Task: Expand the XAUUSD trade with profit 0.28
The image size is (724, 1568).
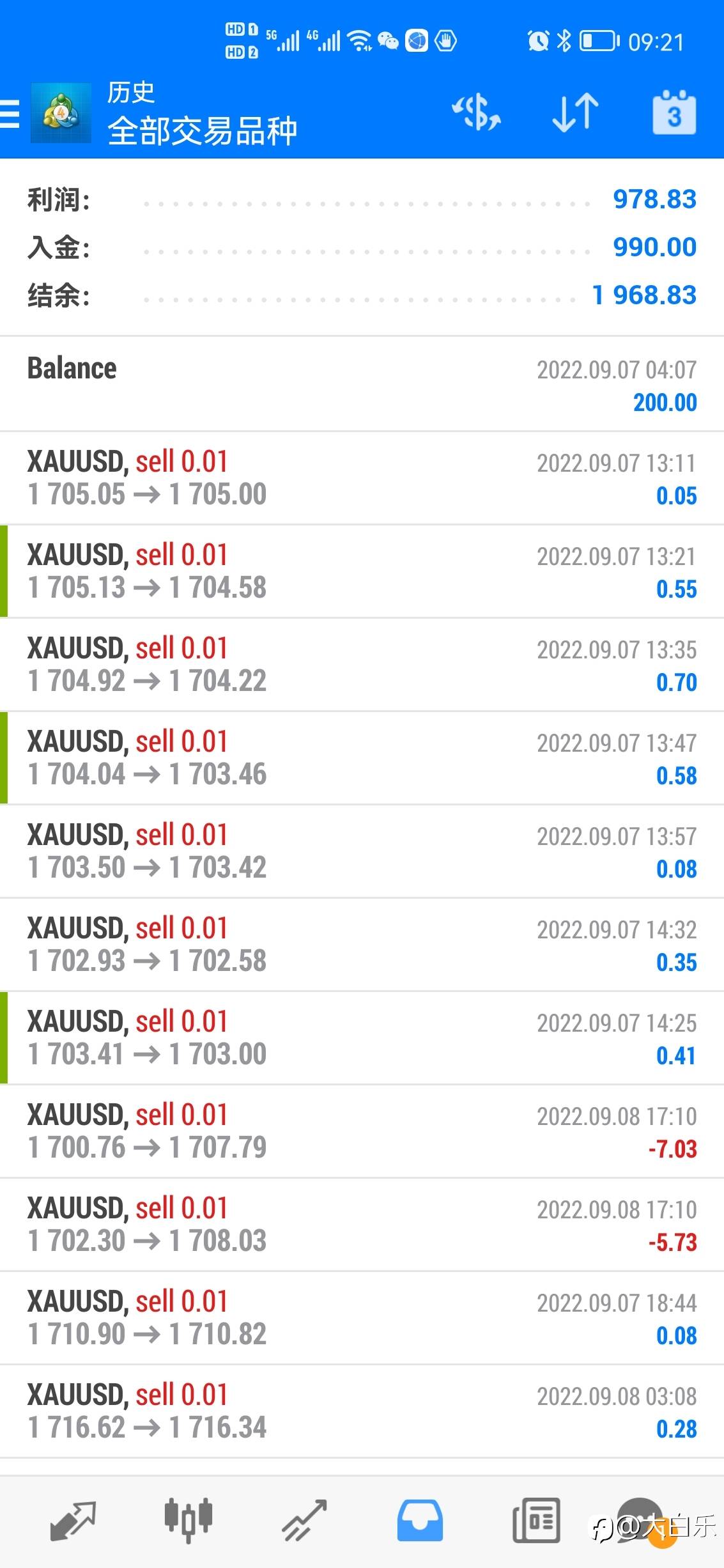Action: pyautogui.click(x=362, y=1411)
